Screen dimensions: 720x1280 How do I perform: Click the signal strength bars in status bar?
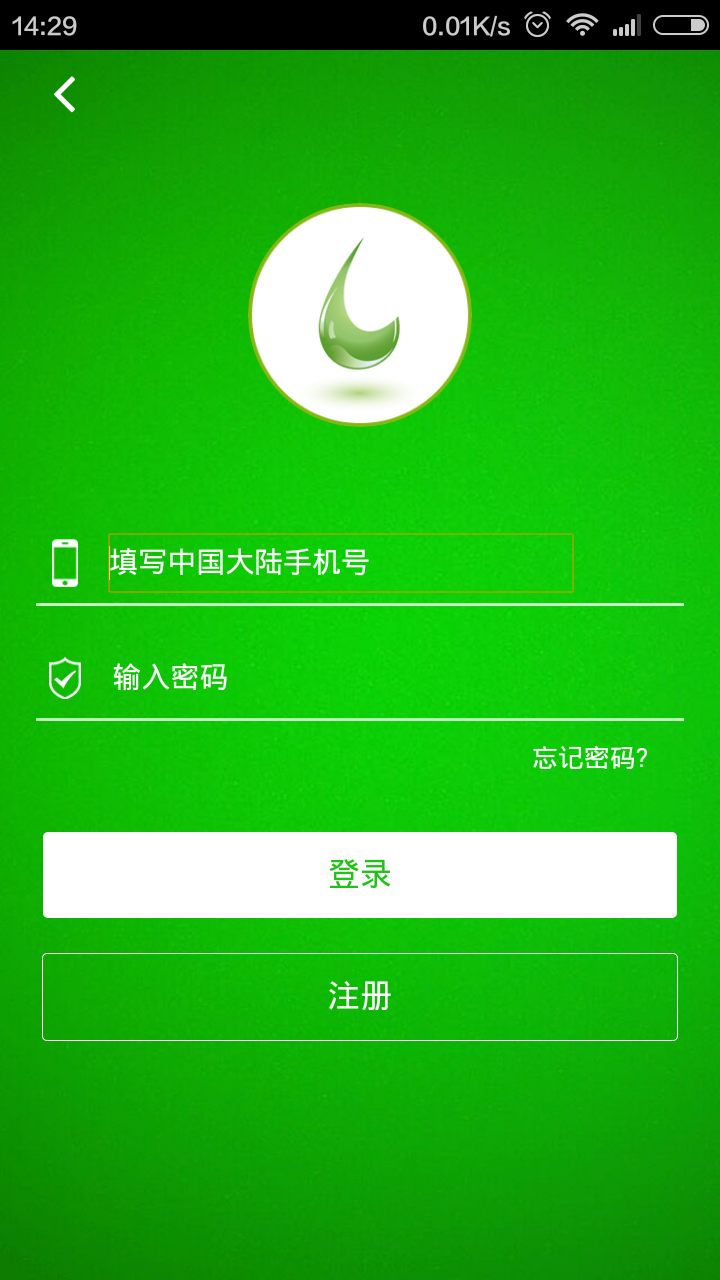630,25
